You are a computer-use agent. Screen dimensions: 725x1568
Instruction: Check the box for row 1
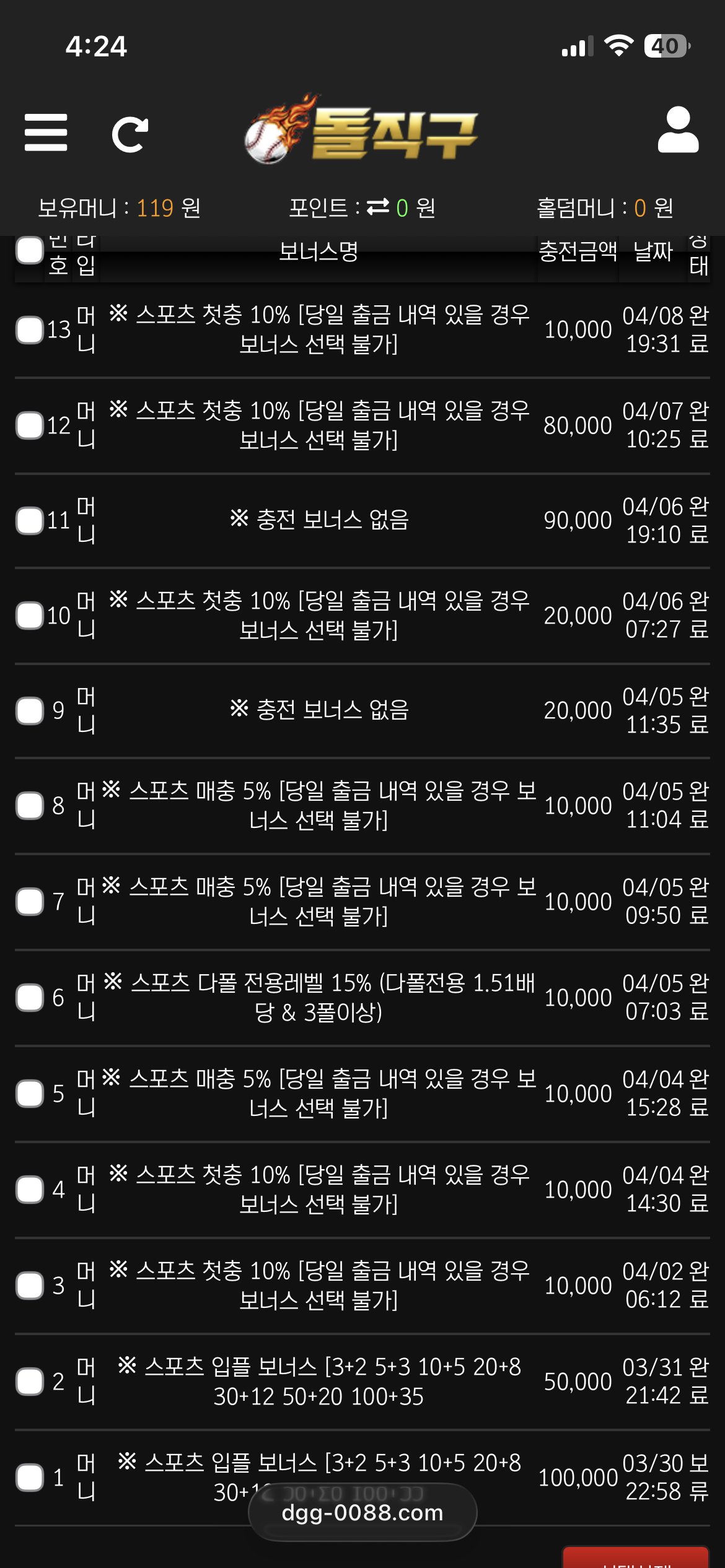click(30, 1478)
